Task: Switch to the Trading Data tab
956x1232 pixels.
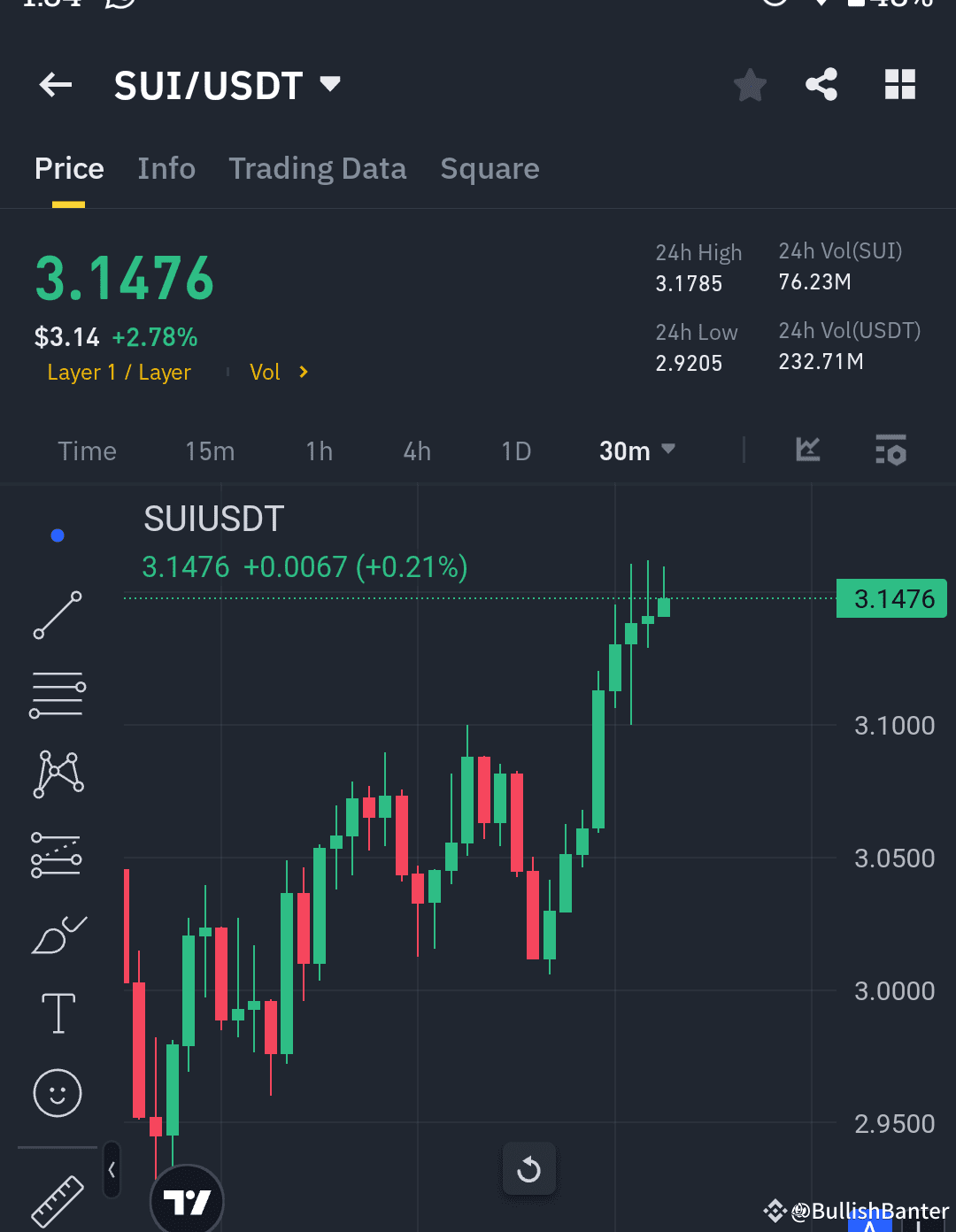Action: pyautogui.click(x=318, y=168)
